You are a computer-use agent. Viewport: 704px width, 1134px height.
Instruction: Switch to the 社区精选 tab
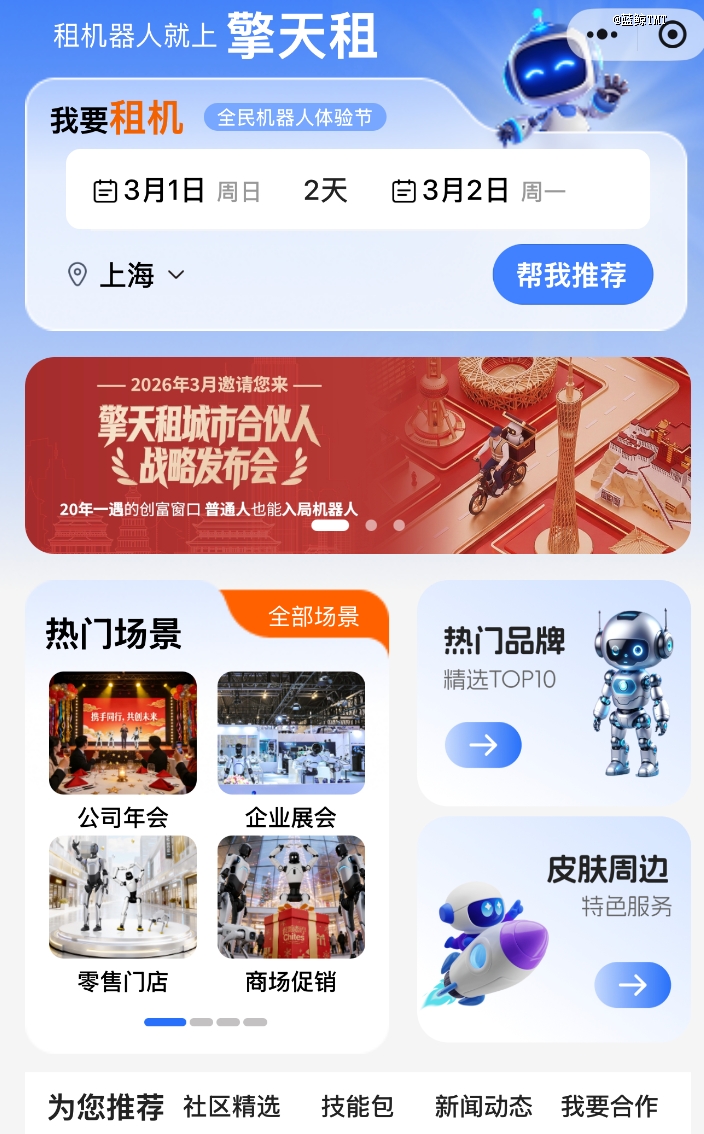(231, 1106)
